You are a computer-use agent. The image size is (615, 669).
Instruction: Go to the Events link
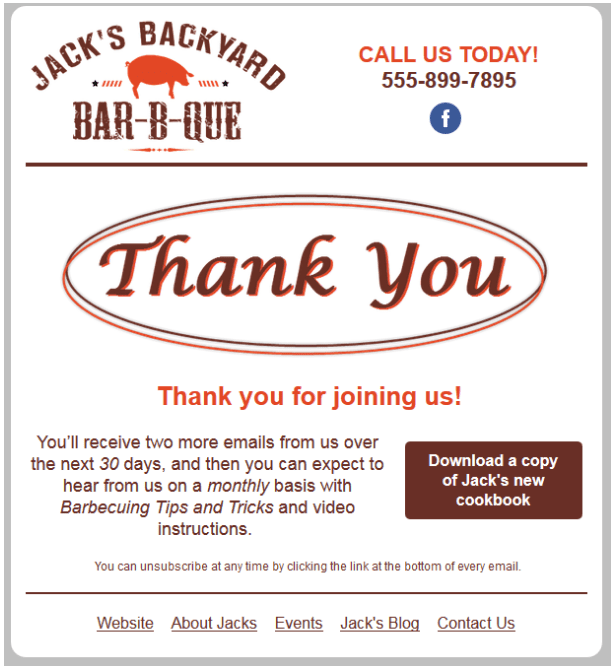299,623
